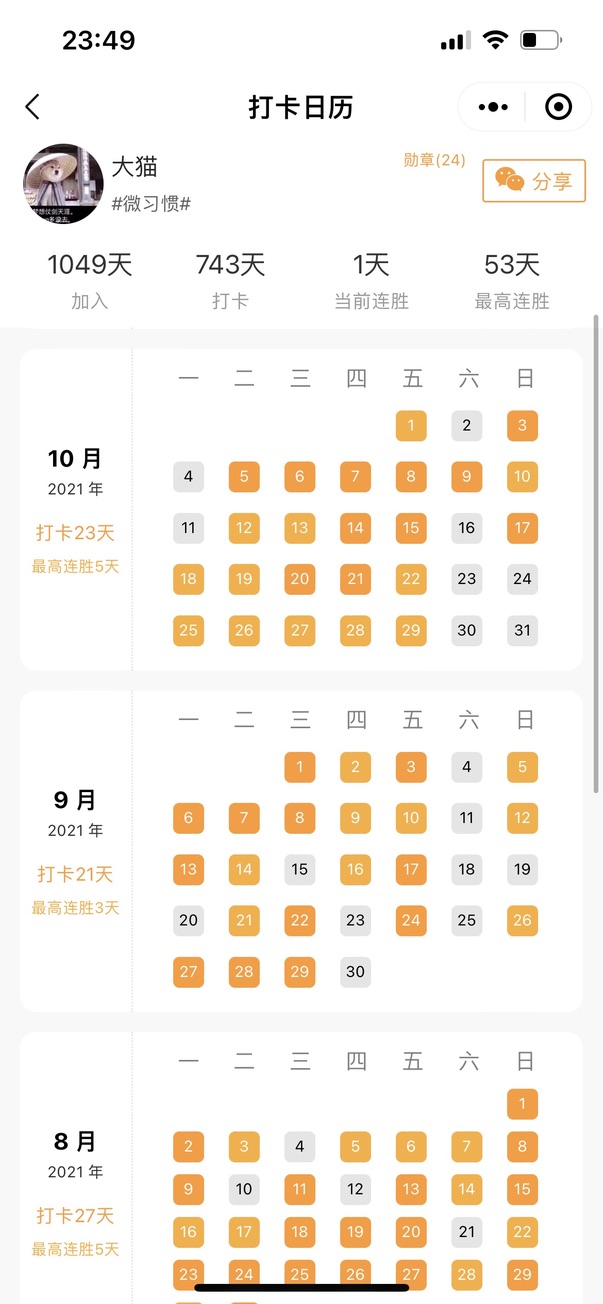Tap the 分享 share button
The height and width of the screenshot is (1304, 603).
tap(533, 181)
